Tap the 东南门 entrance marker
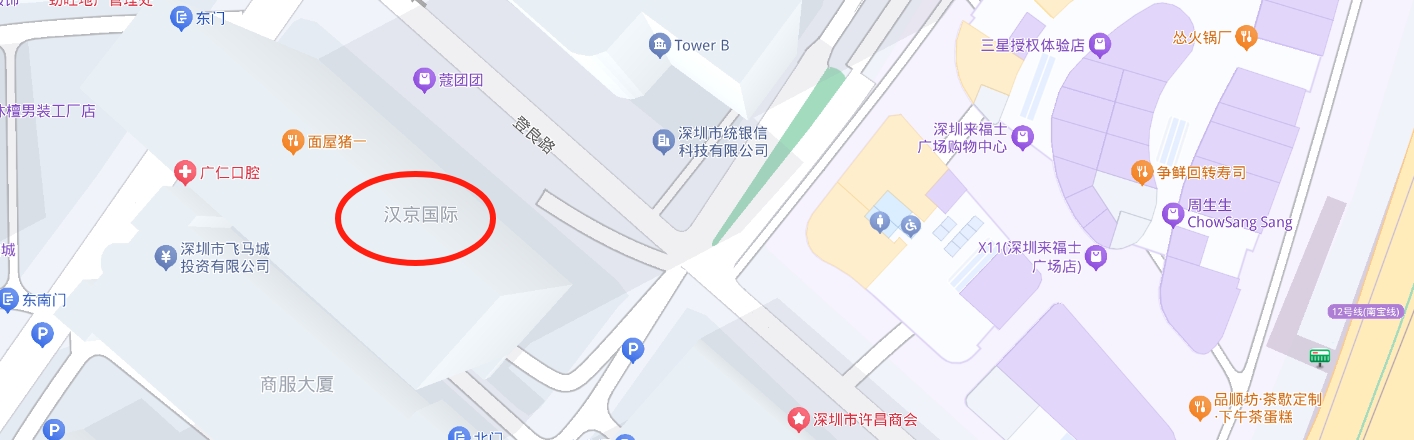1414x440 pixels. pos(8,299)
